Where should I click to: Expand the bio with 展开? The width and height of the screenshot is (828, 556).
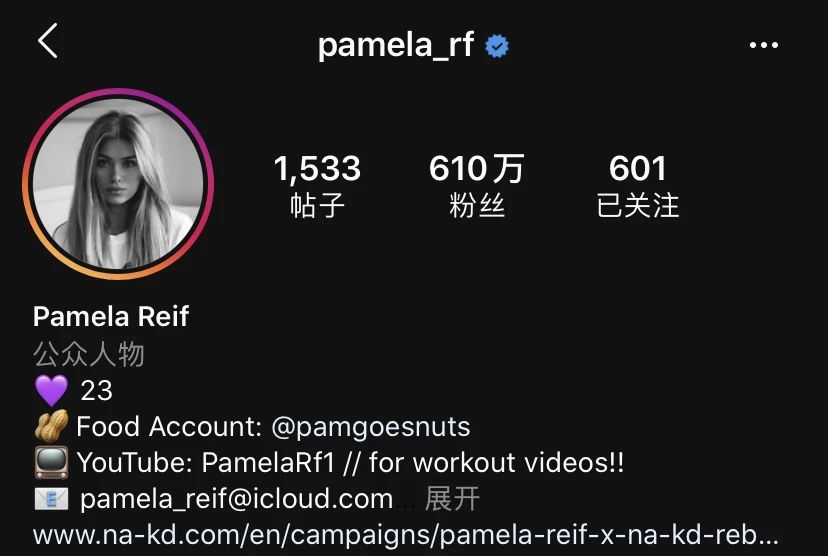453,498
